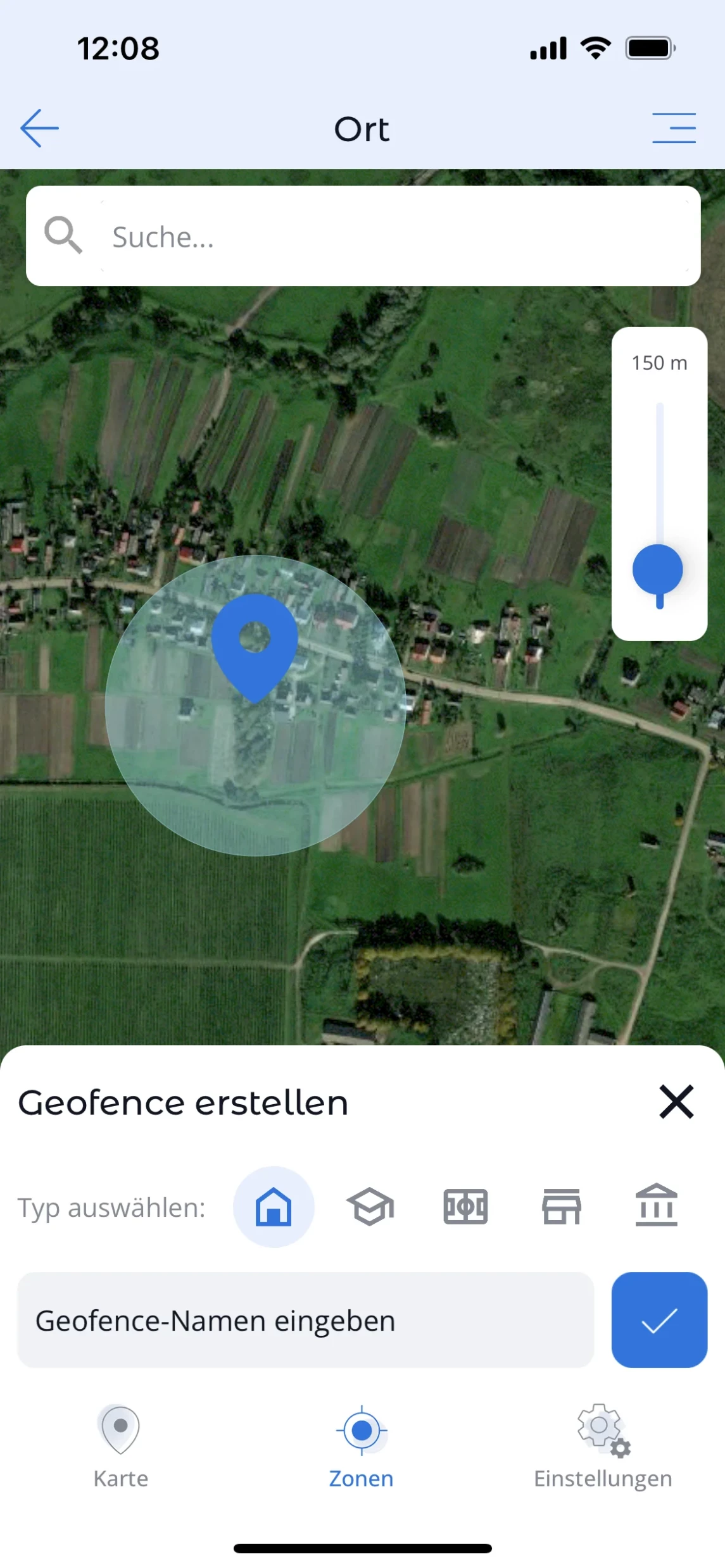Choose the shop storefront type icon

coord(561,1207)
